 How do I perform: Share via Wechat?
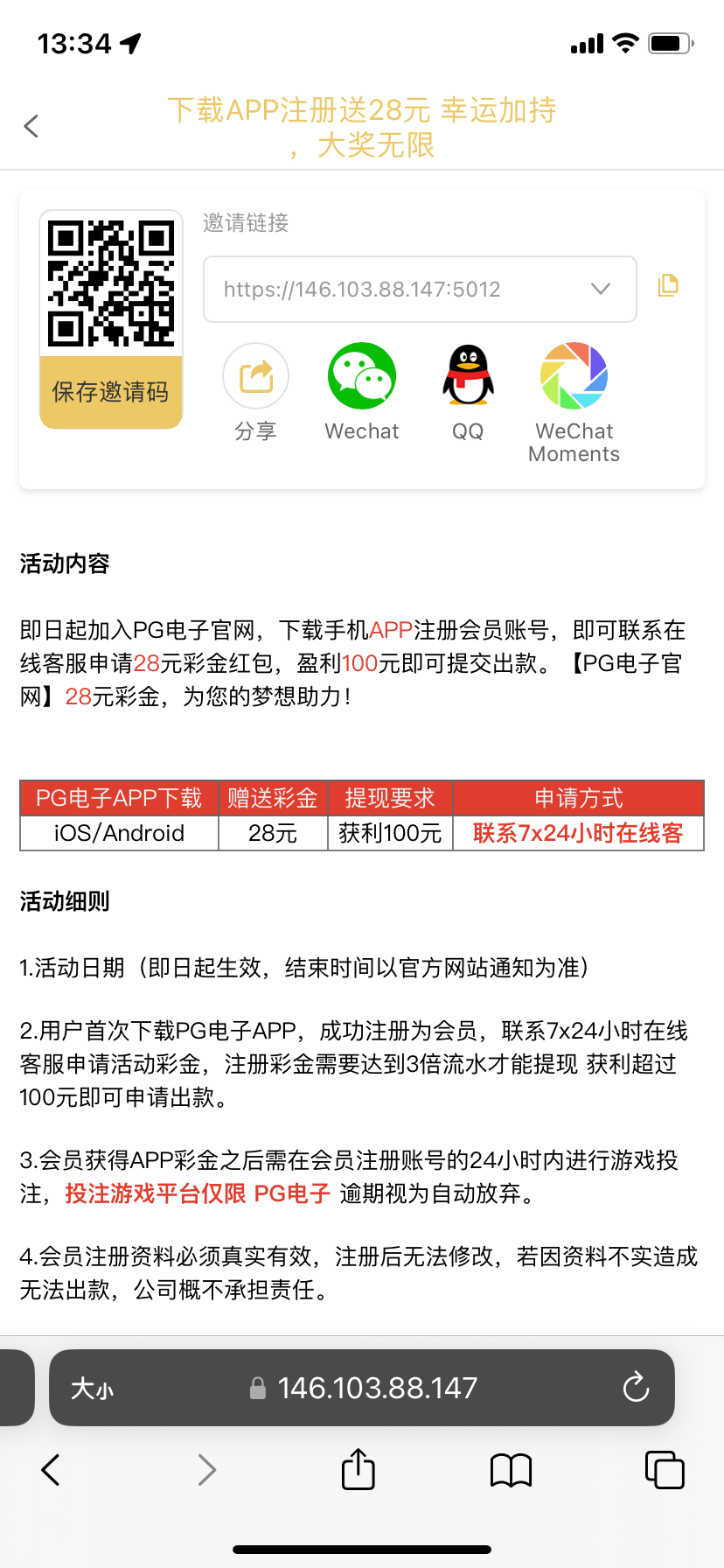362,377
